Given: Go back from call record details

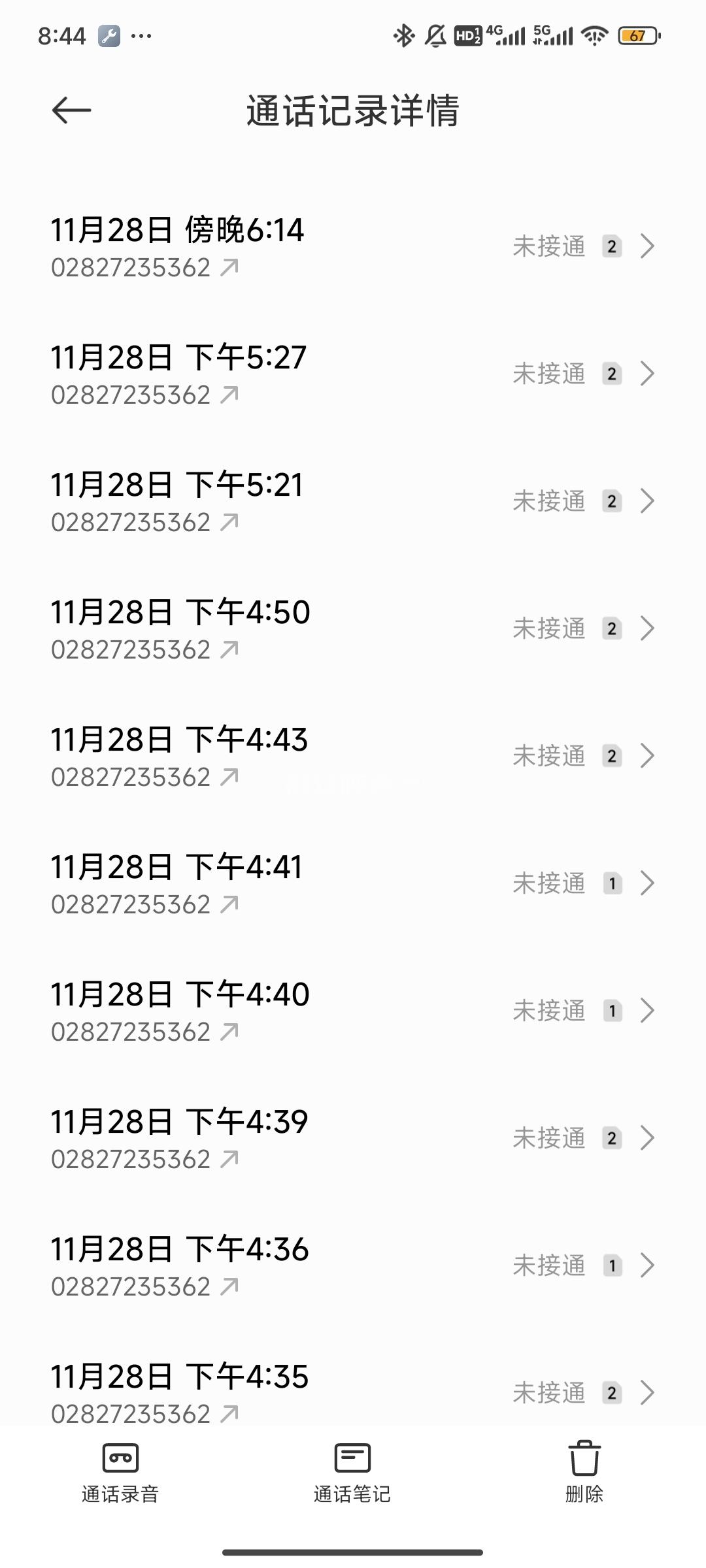Looking at the screenshot, I should (x=71, y=110).
